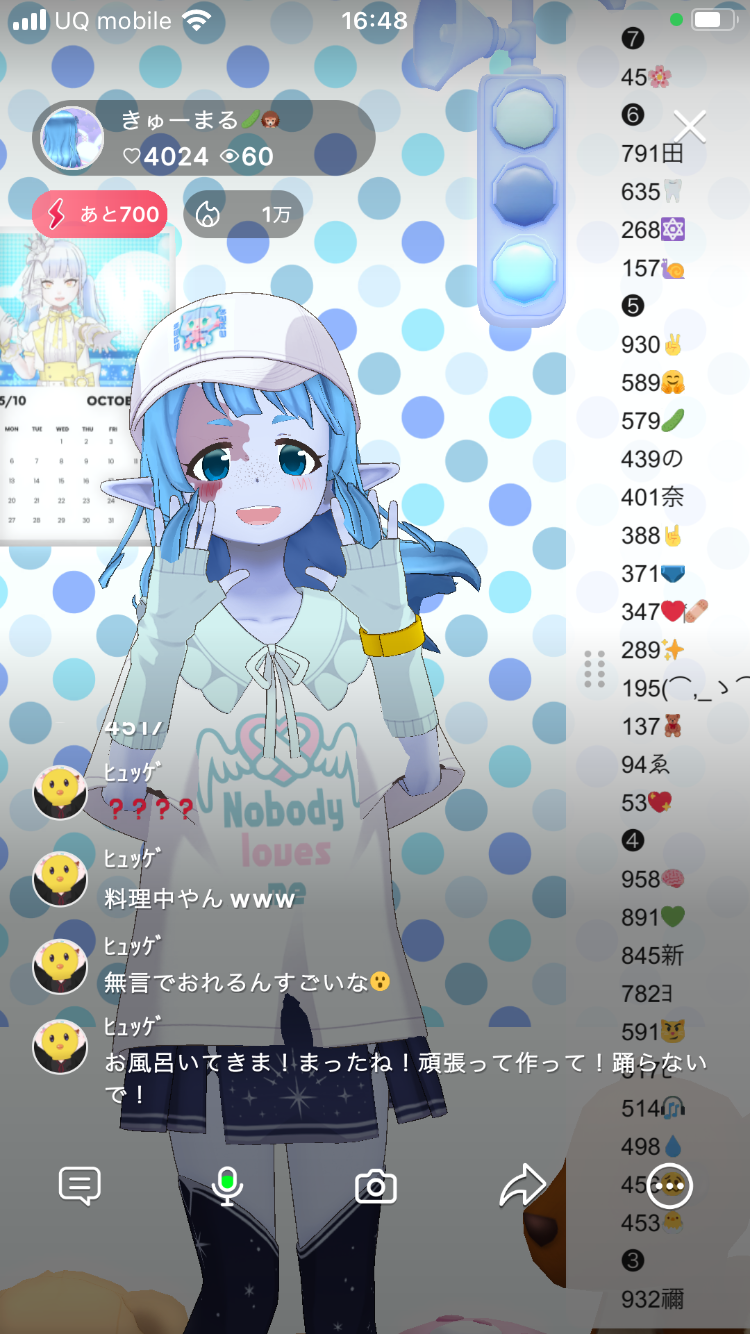Open the 1万 flame points chip
The image size is (750, 1334).
[x=244, y=214]
